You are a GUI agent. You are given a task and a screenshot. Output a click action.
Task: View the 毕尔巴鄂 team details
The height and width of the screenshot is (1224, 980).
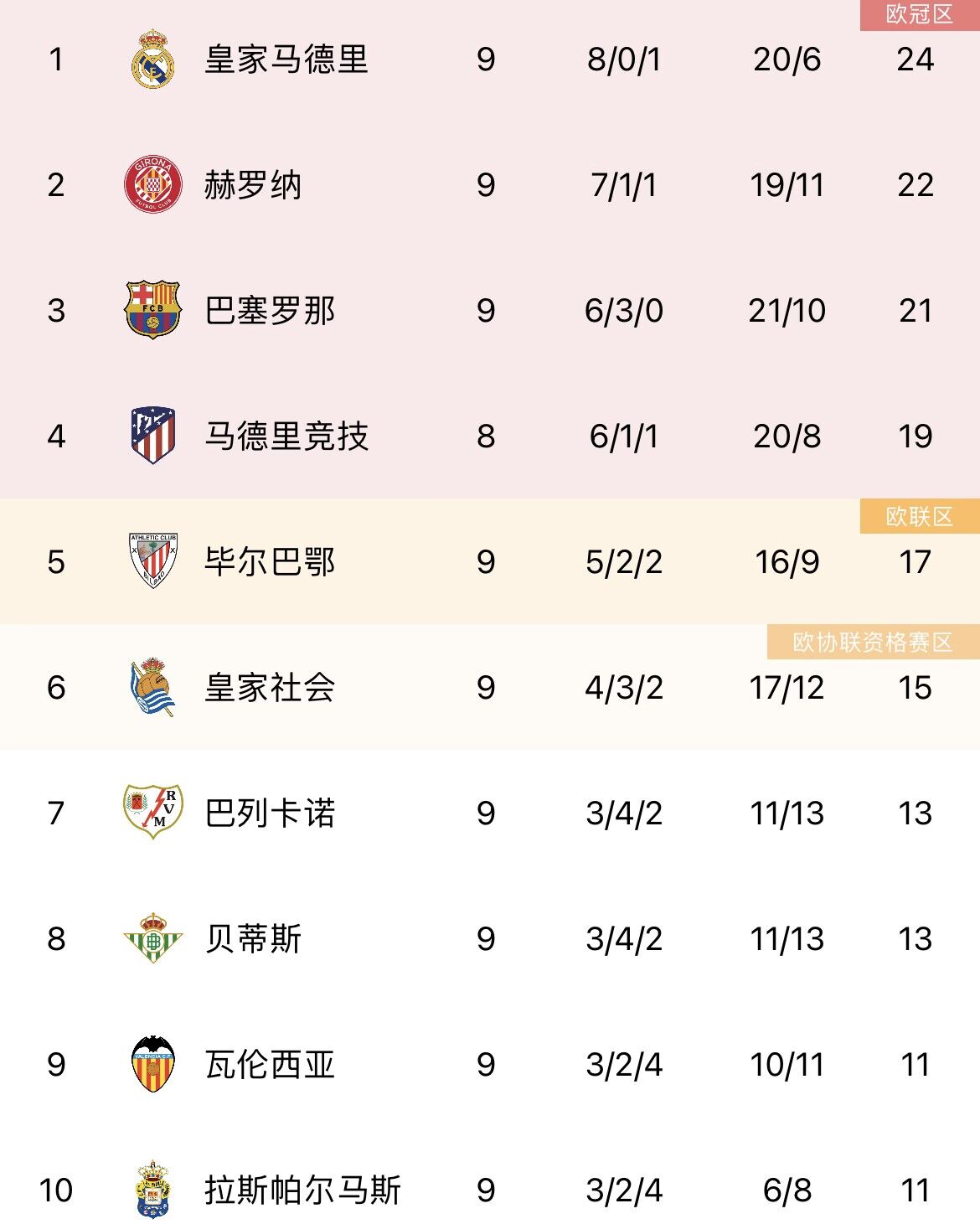point(270,562)
